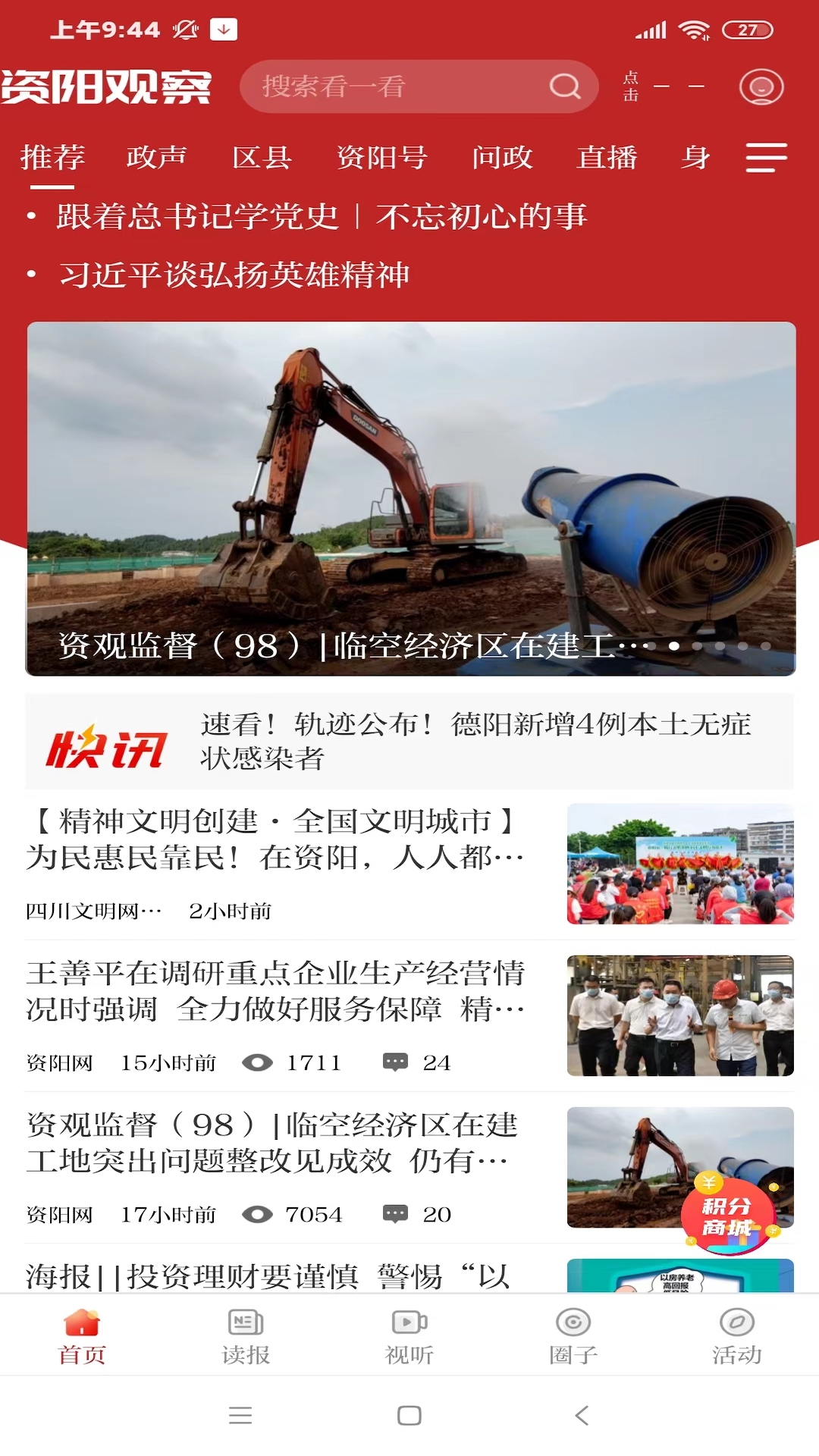Open the user profile avatar
The height and width of the screenshot is (1456, 819).
[x=759, y=86]
